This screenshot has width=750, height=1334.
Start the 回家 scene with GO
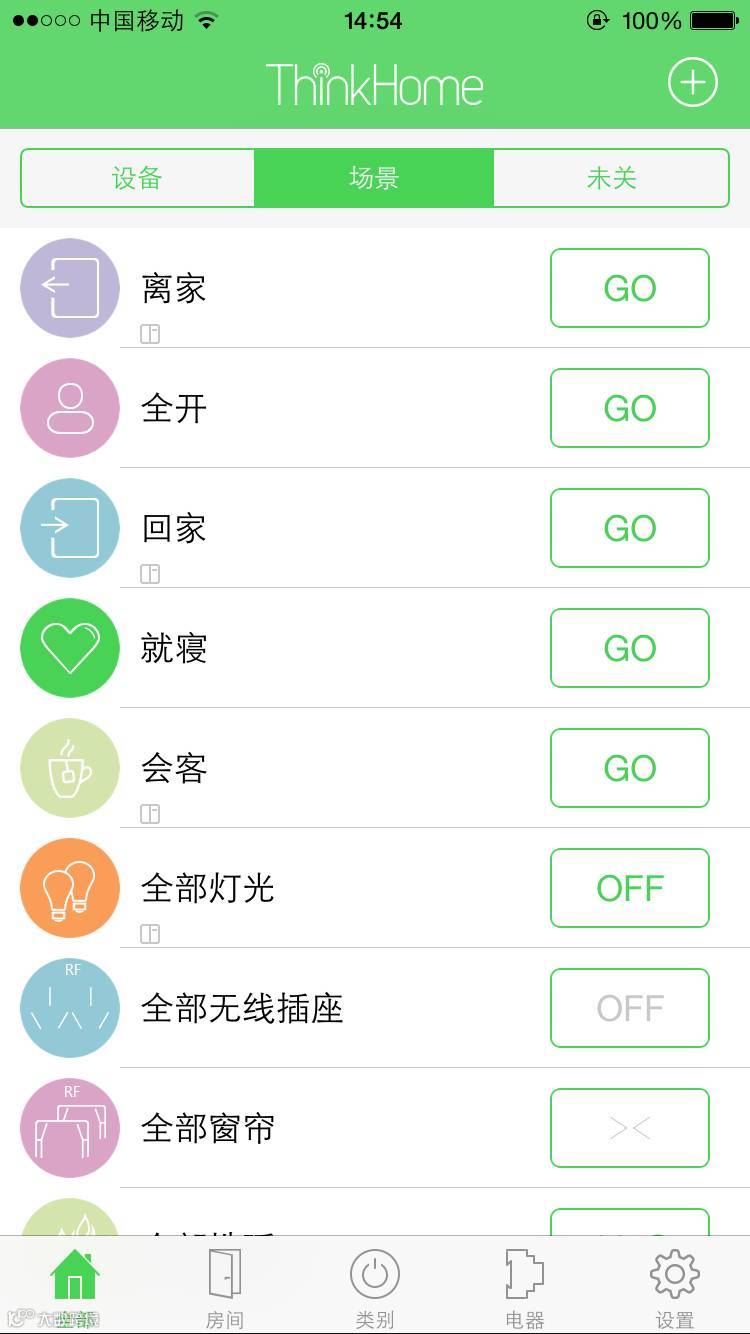[629, 528]
